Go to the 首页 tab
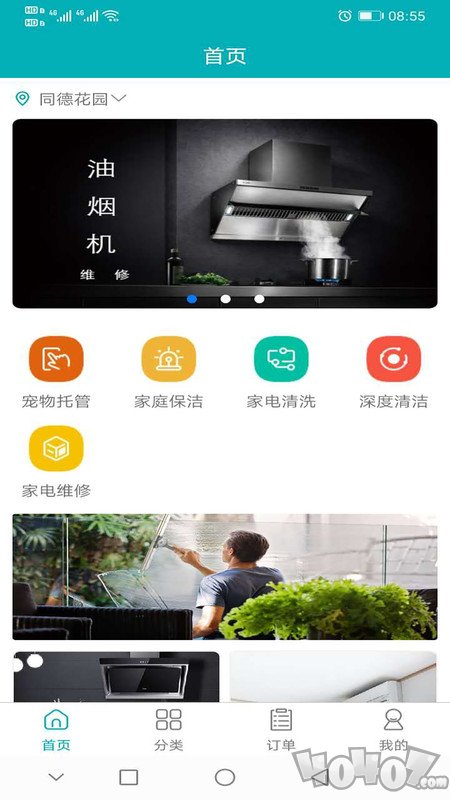450x800 pixels. tap(56, 730)
